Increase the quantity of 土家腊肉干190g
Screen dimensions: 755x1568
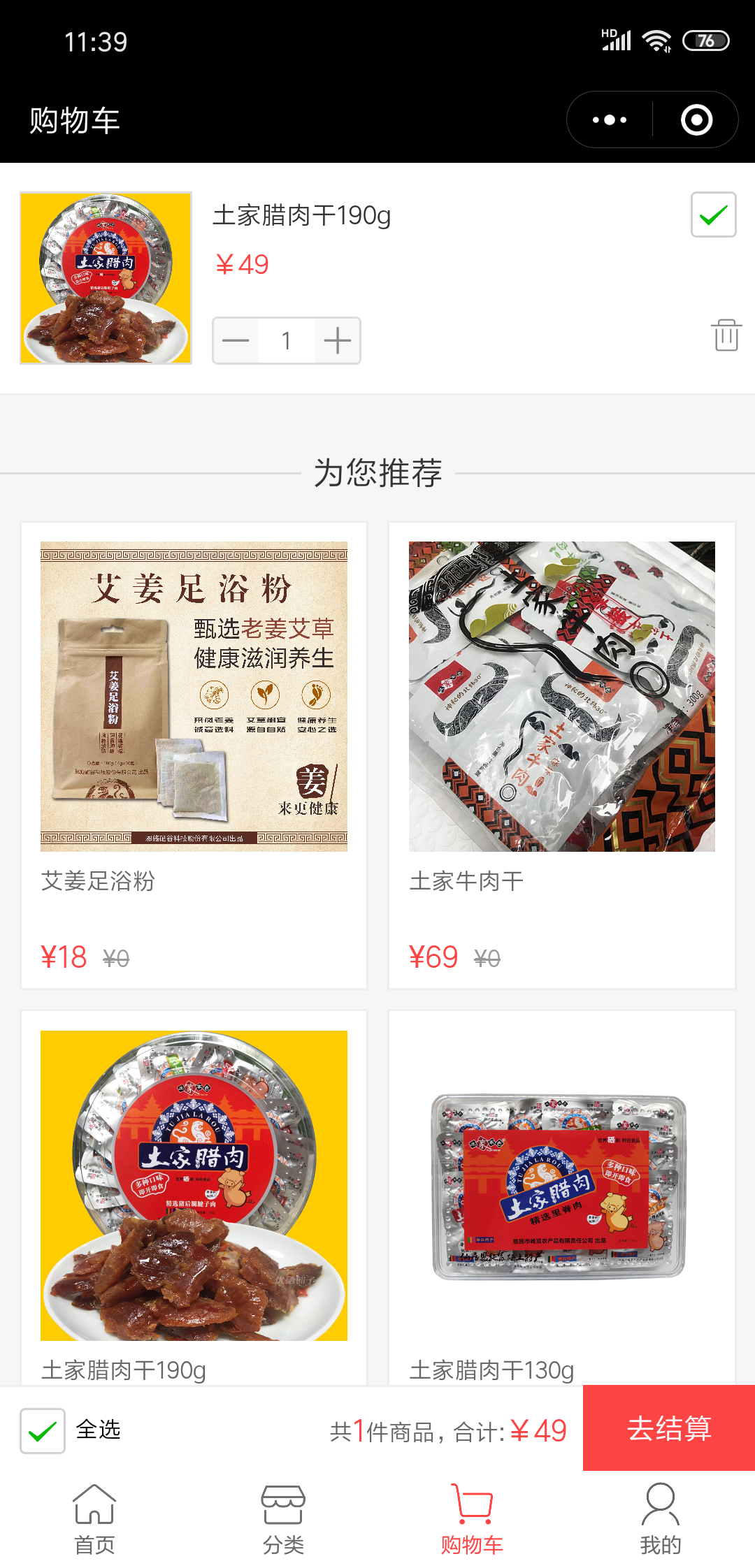pyautogui.click(x=338, y=341)
